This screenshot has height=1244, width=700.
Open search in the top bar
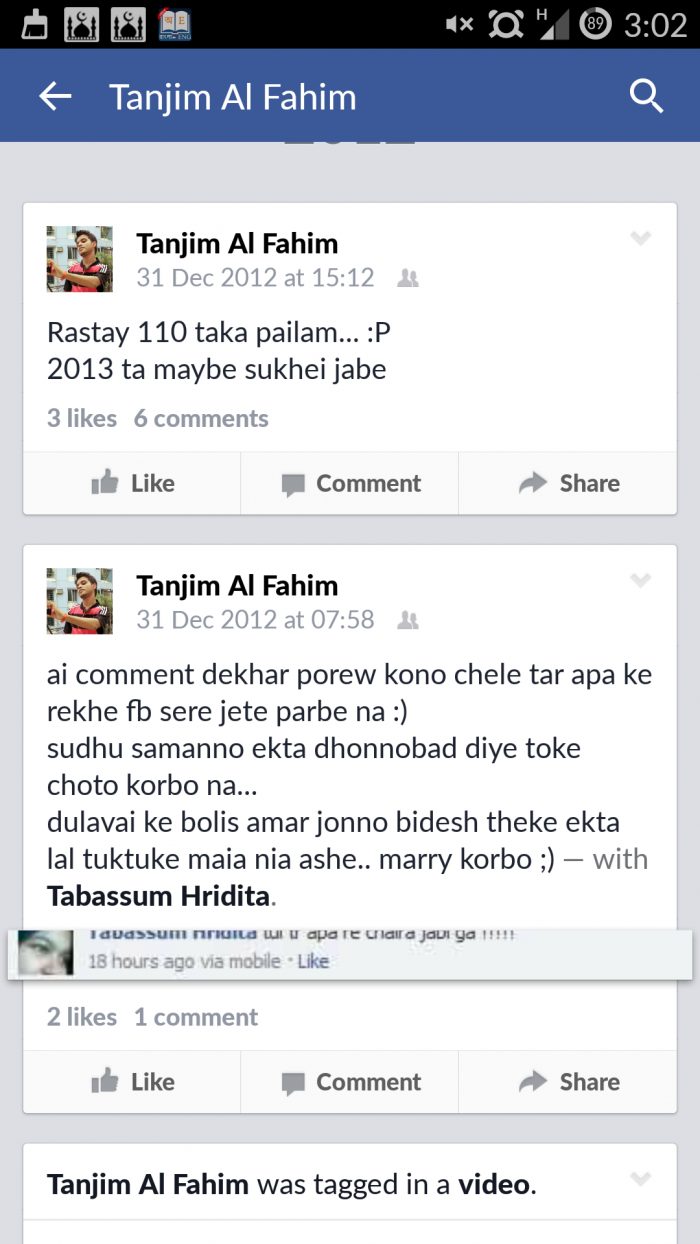point(647,96)
